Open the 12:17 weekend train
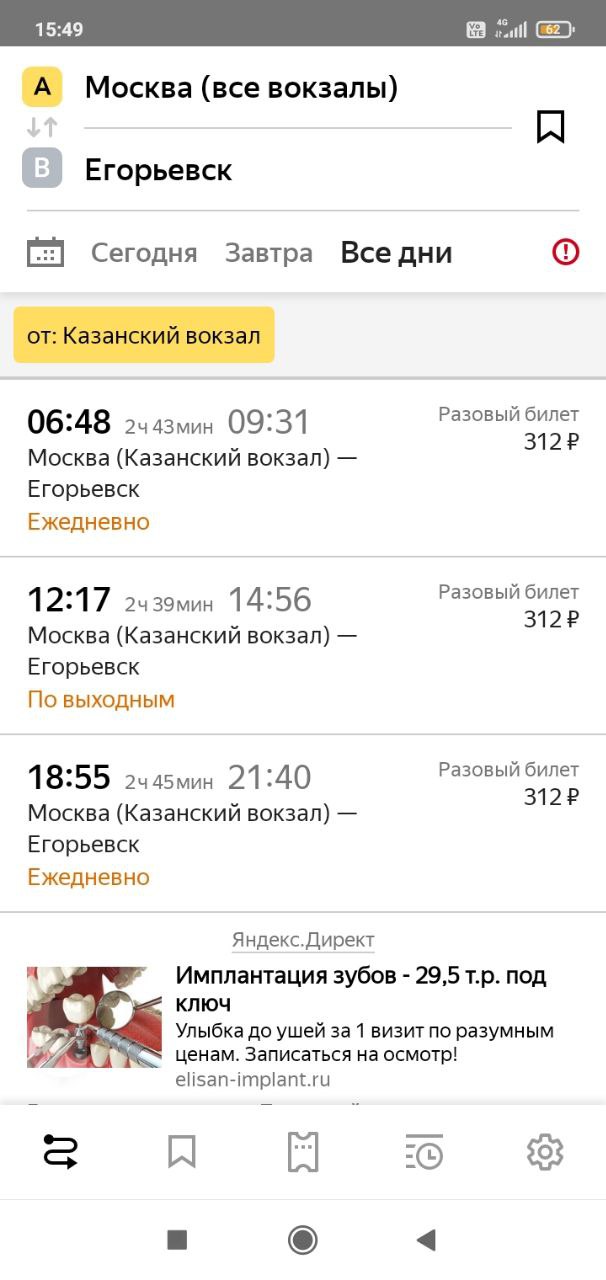606x1280 pixels. coord(303,646)
